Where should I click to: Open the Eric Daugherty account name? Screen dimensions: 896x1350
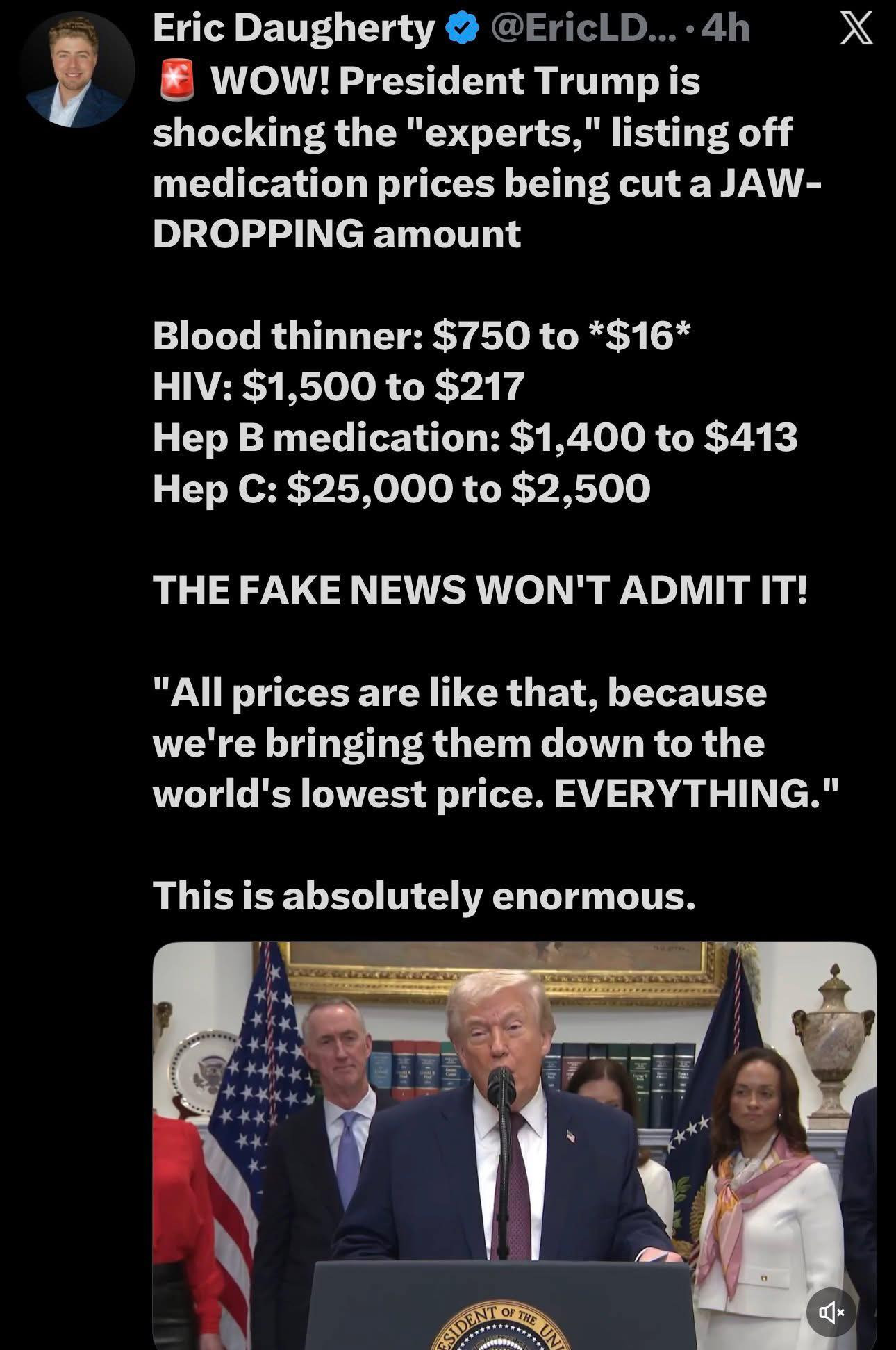click(293, 28)
